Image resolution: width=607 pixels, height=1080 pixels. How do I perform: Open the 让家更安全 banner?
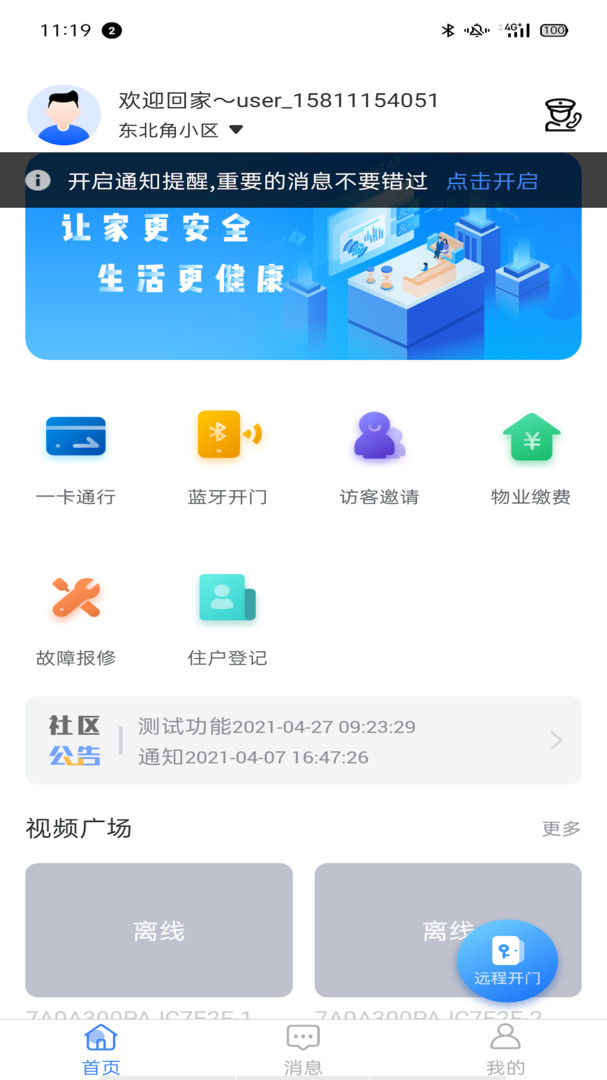tap(303, 280)
